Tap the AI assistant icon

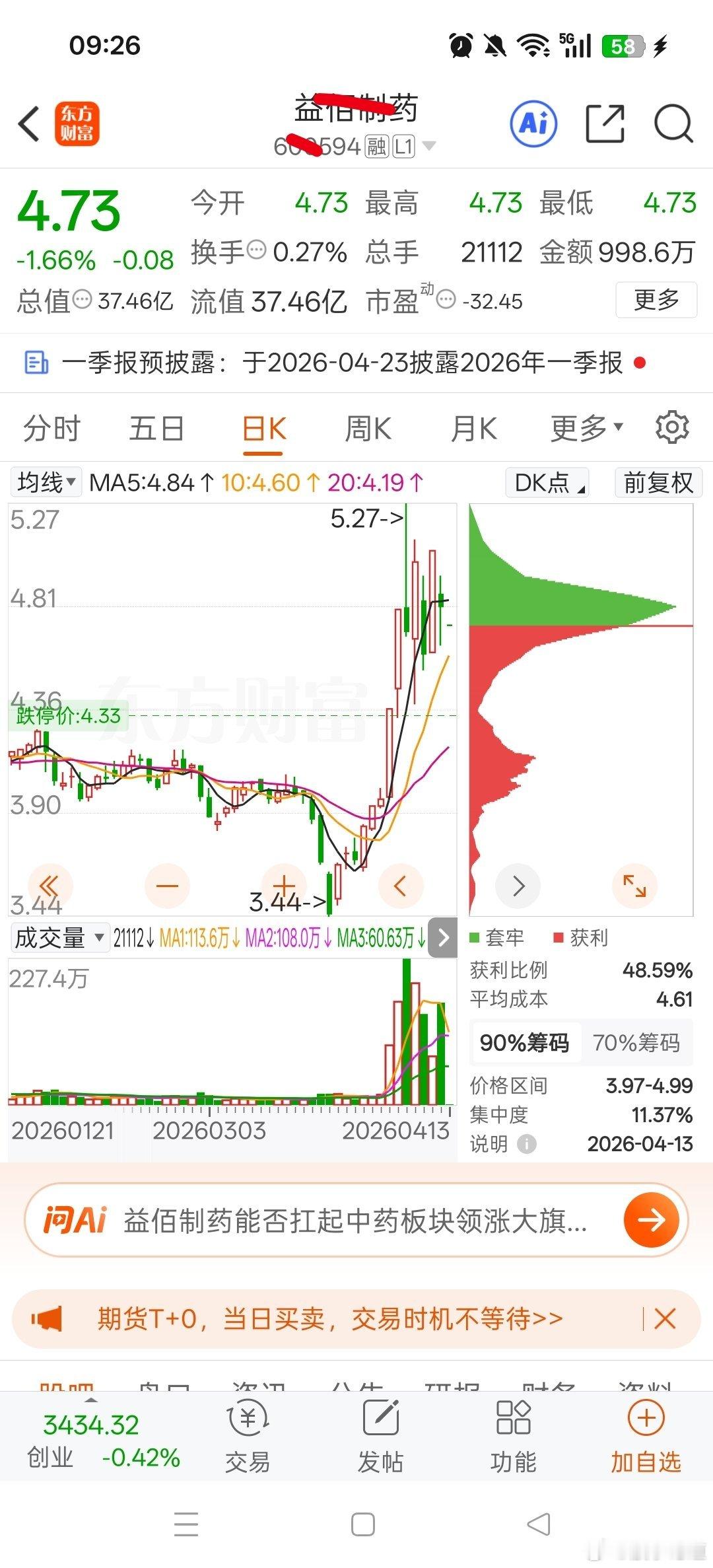click(x=532, y=124)
